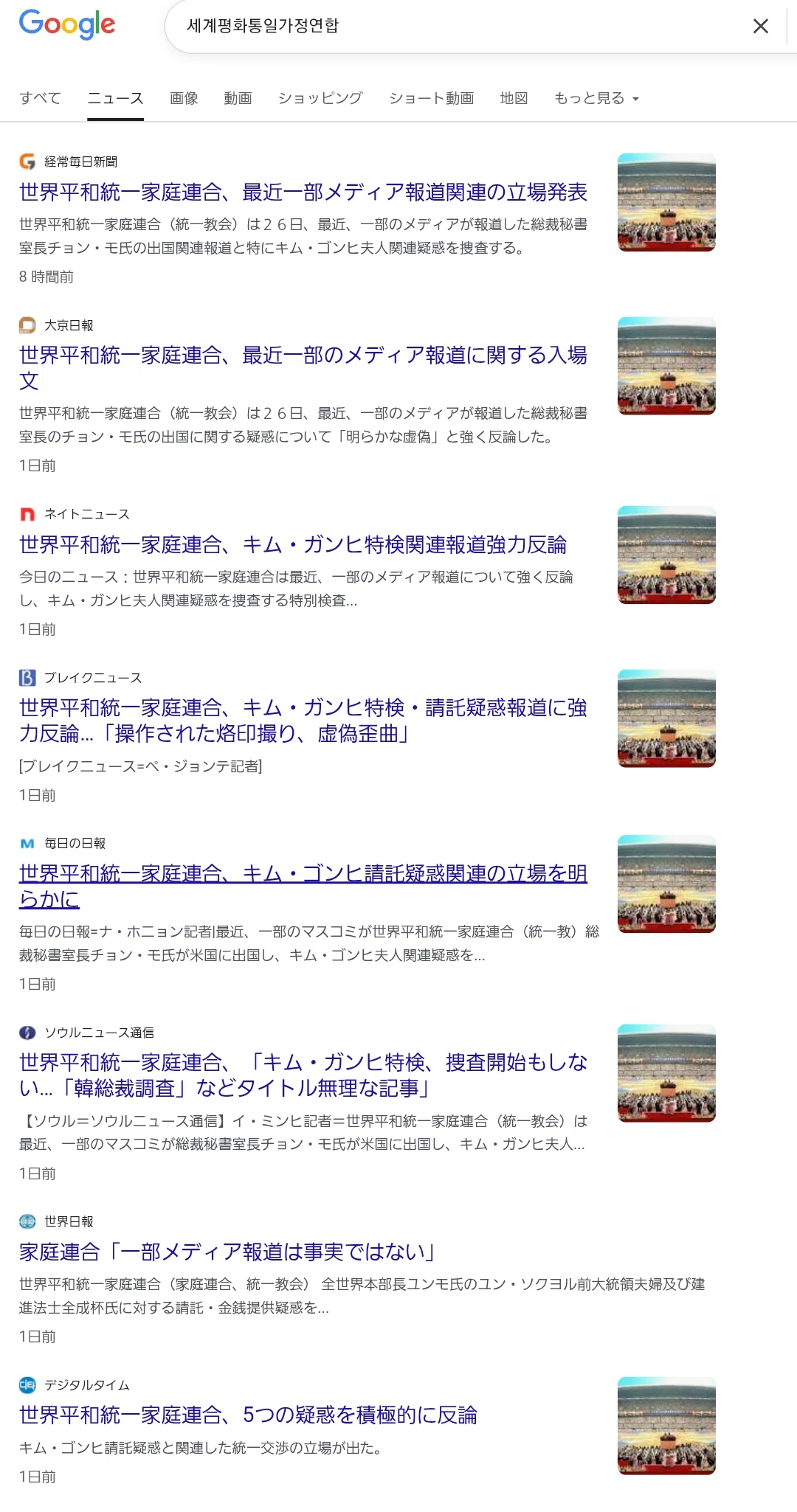
Task: Open the Google logo homepage
Action: coord(67,24)
